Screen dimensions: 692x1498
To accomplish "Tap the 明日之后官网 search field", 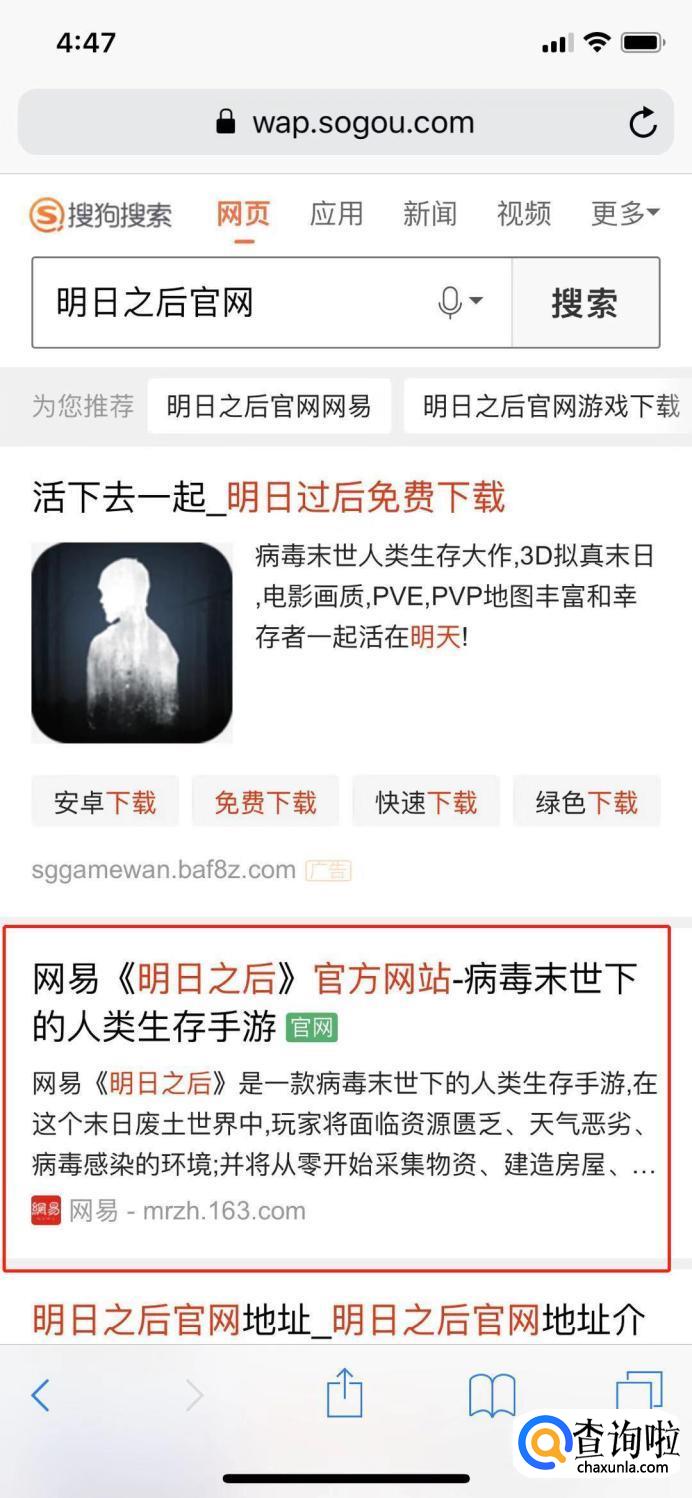I will coord(230,302).
